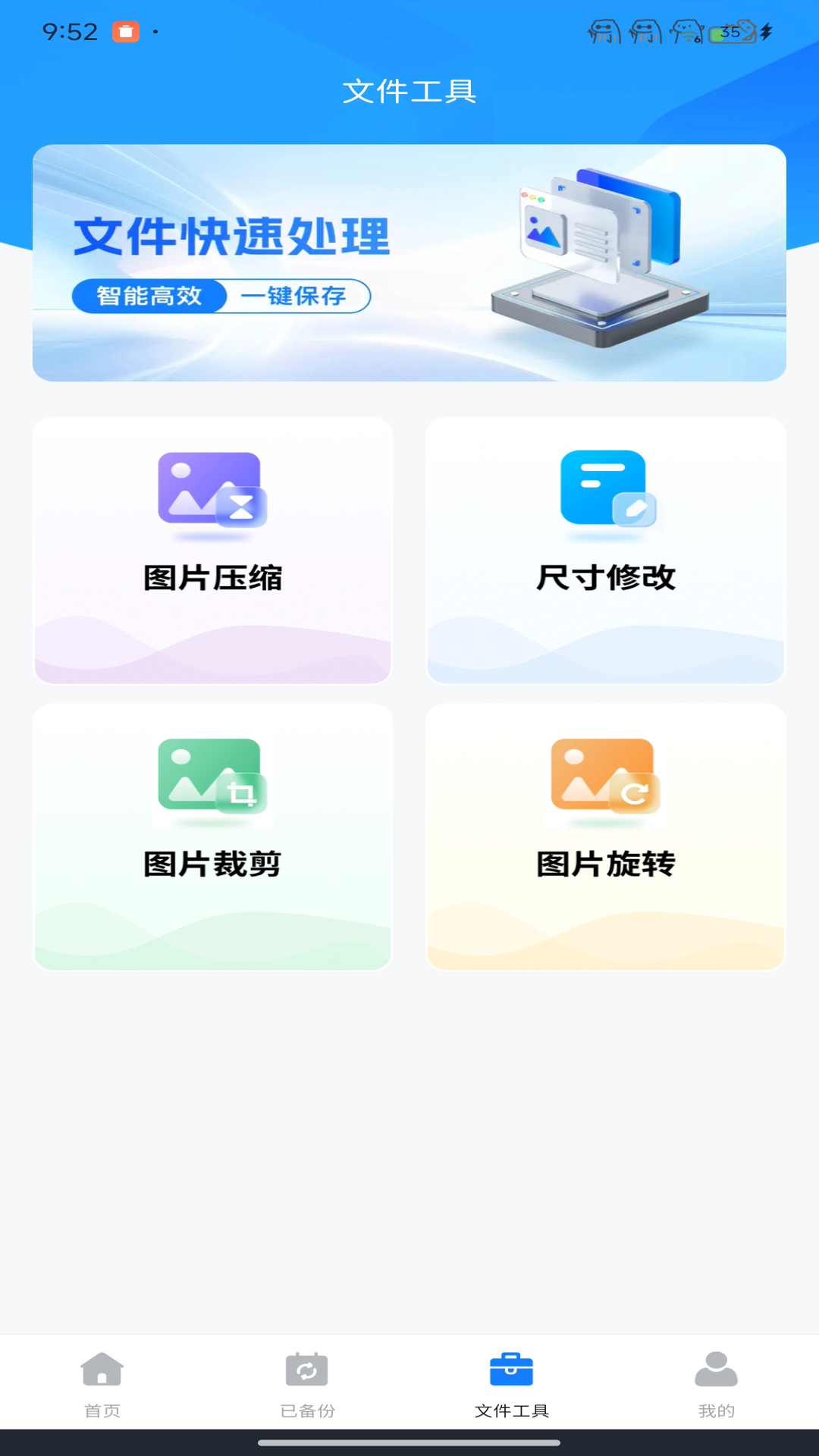Open the 尺寸修改 card

(604, 550)
